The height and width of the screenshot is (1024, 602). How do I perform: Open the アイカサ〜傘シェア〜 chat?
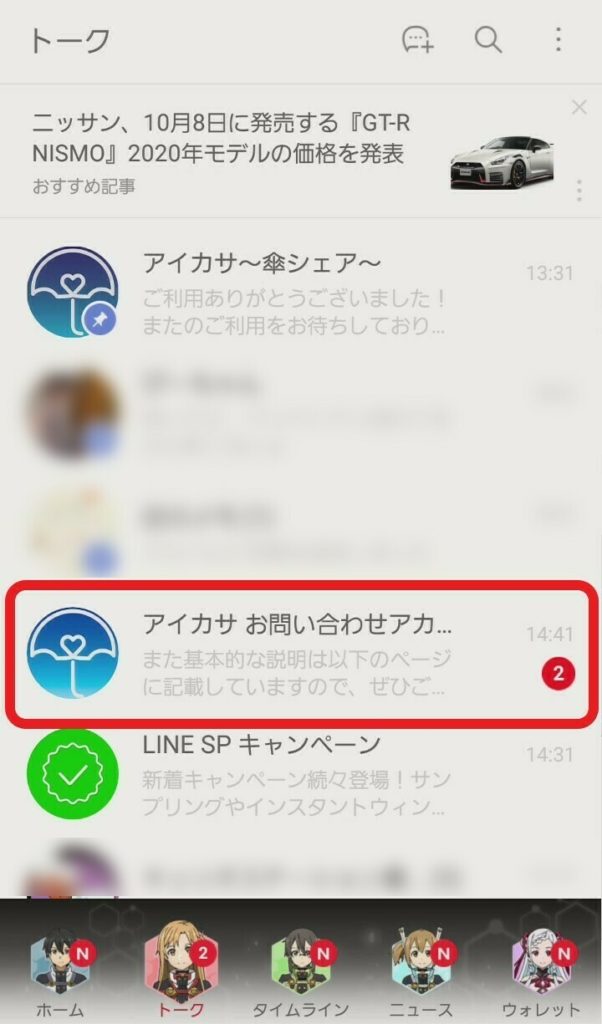coord(300,293)
